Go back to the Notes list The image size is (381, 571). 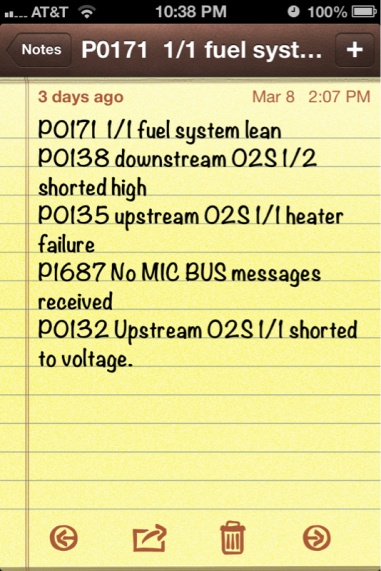point(39,50)
